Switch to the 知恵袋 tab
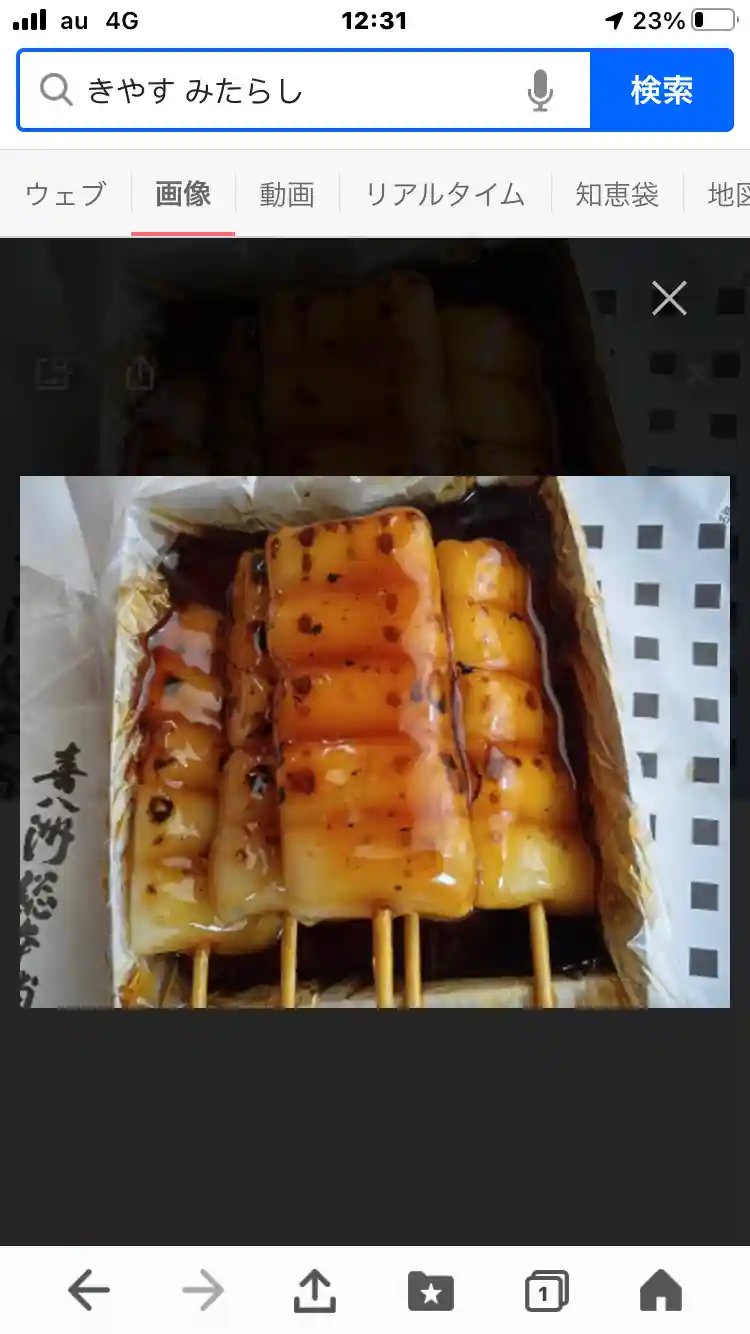This screenshot has width=750, height=1334. (617, 194)
